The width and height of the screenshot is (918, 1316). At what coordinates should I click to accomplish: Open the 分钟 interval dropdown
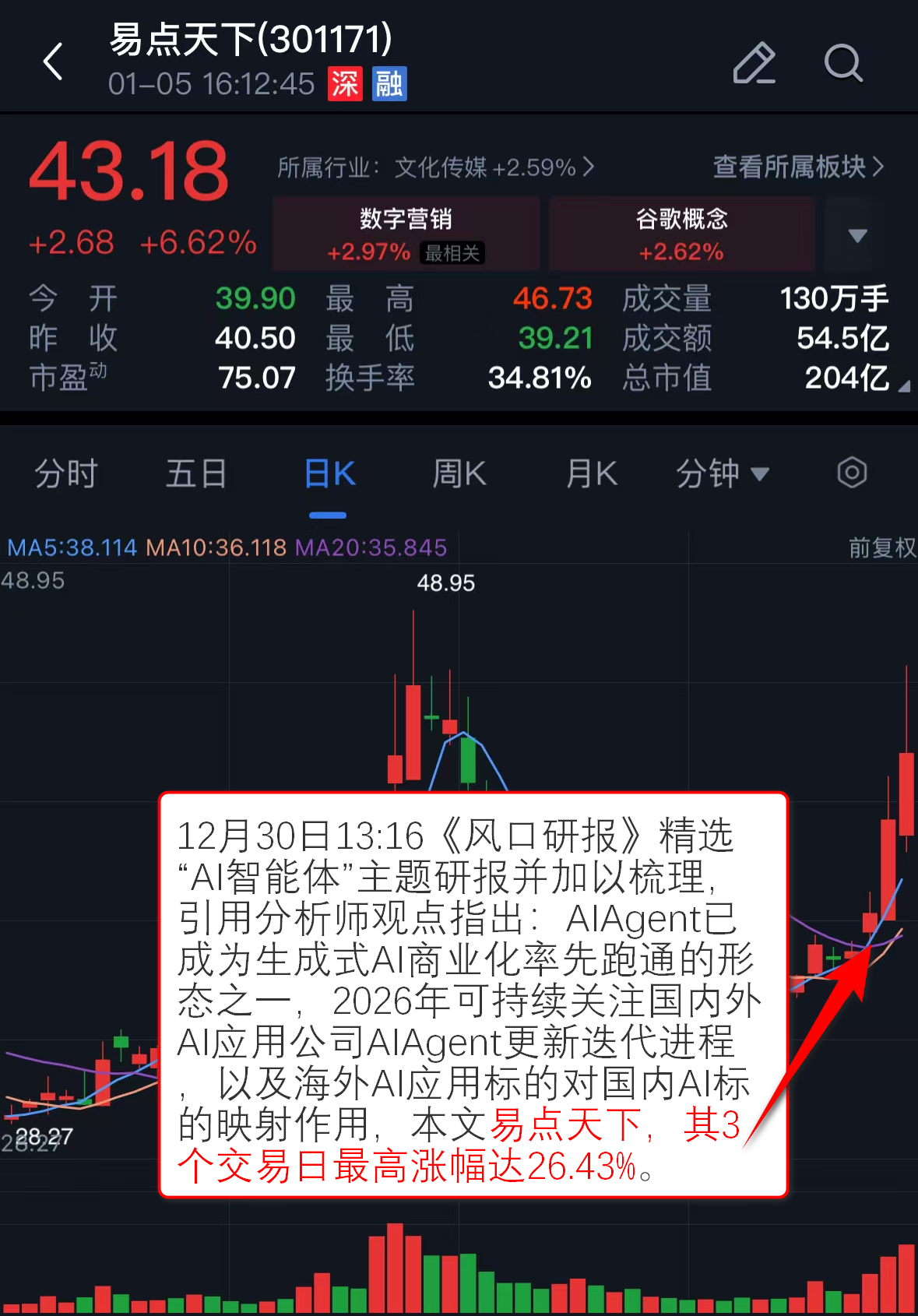tap(722, 473)
